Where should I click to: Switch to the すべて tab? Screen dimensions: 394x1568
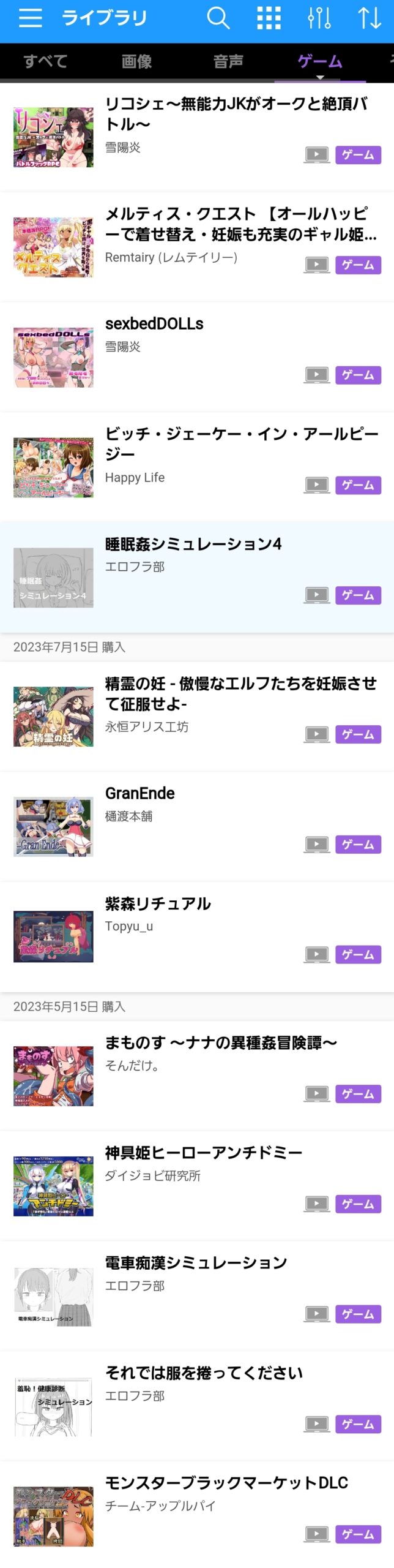click(x=45, y=61)
